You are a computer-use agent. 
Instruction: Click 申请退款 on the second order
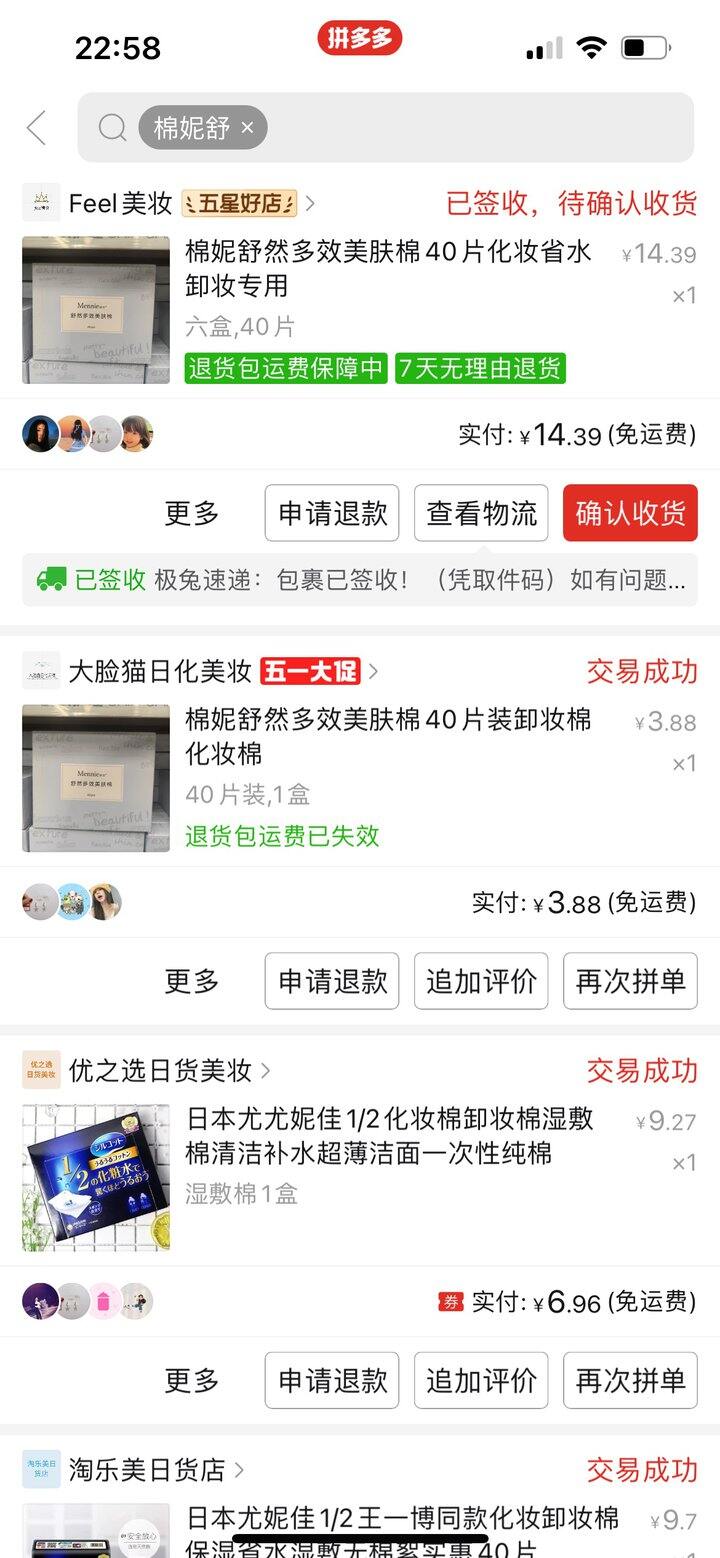[331, 981]
